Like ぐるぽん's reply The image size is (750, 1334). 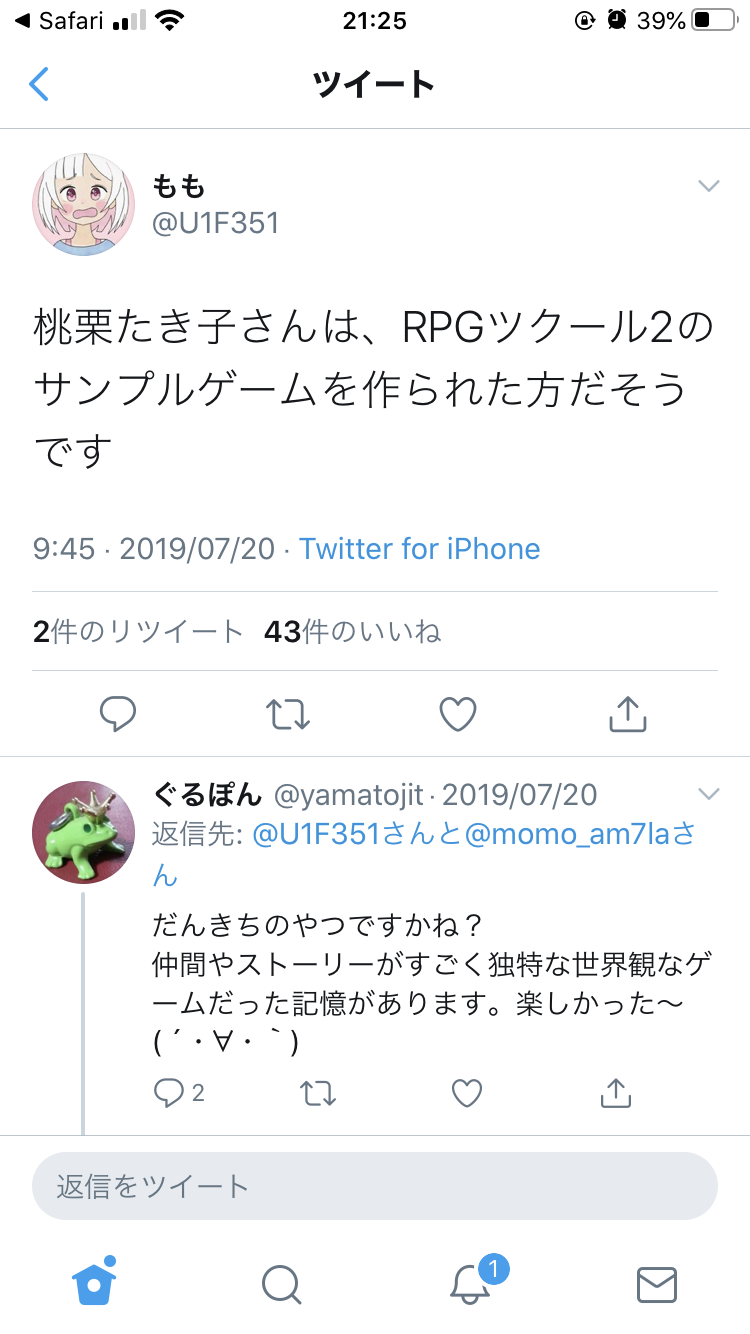pyautogui.click(x=467, y=1093)
